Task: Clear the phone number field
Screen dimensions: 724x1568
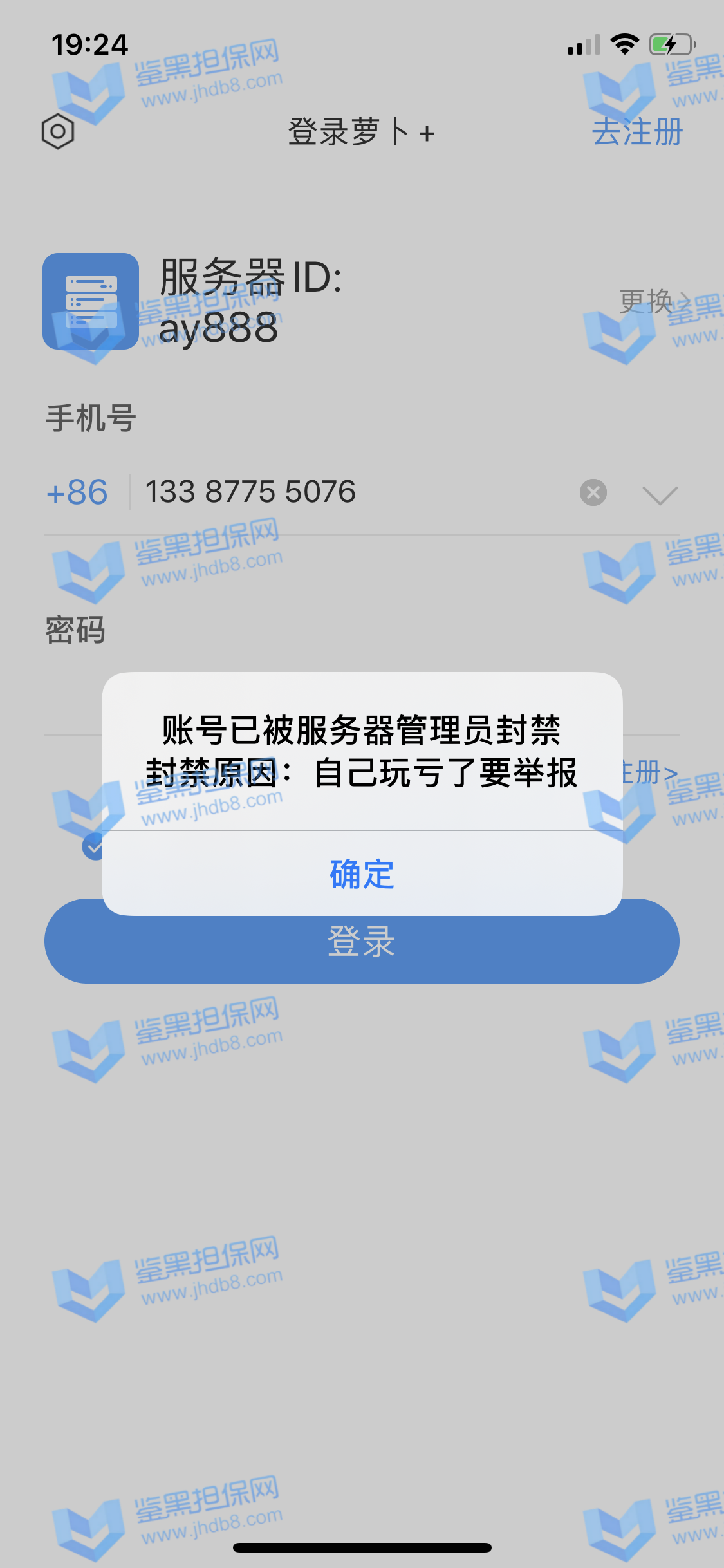Action: (x=593, y=493)
